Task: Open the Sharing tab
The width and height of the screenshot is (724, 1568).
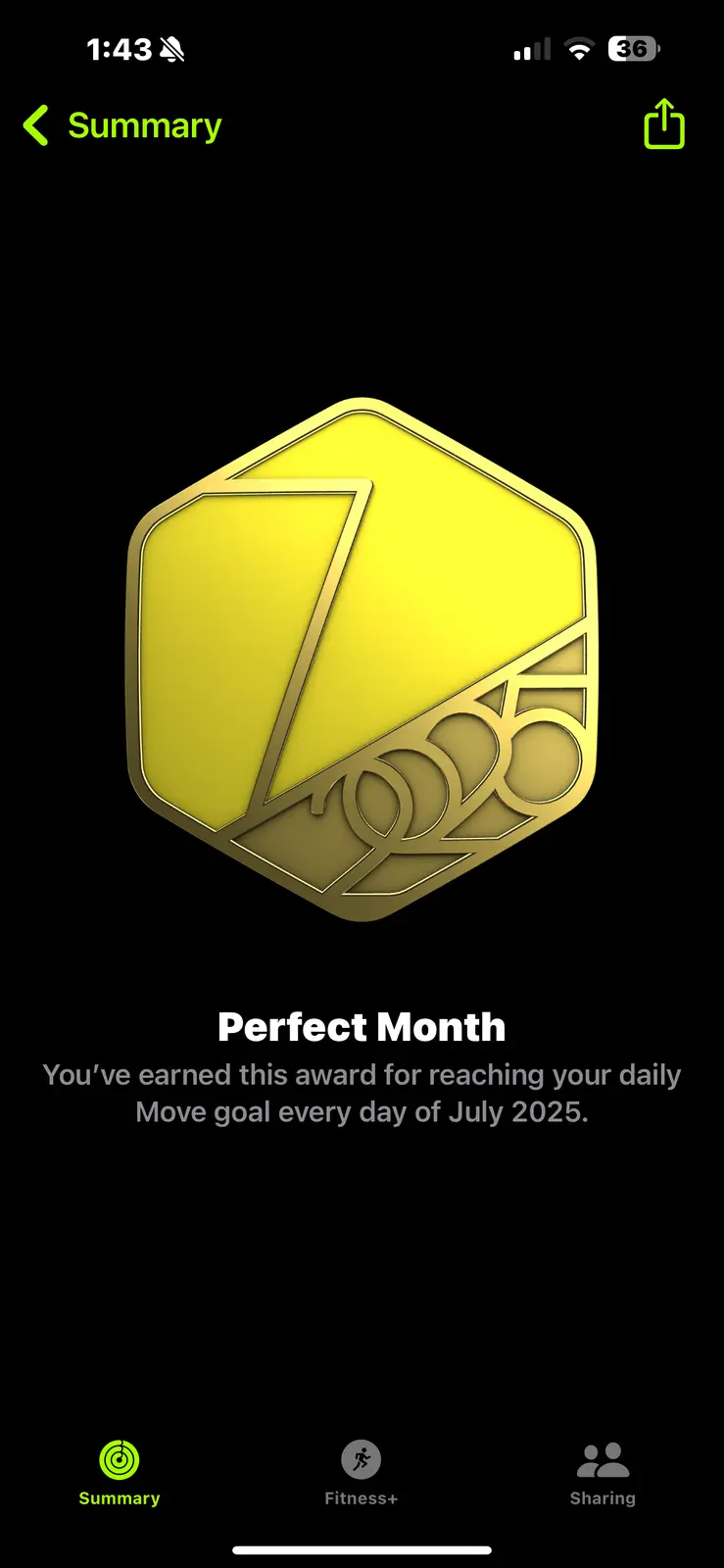Action: coord(603,1471)
